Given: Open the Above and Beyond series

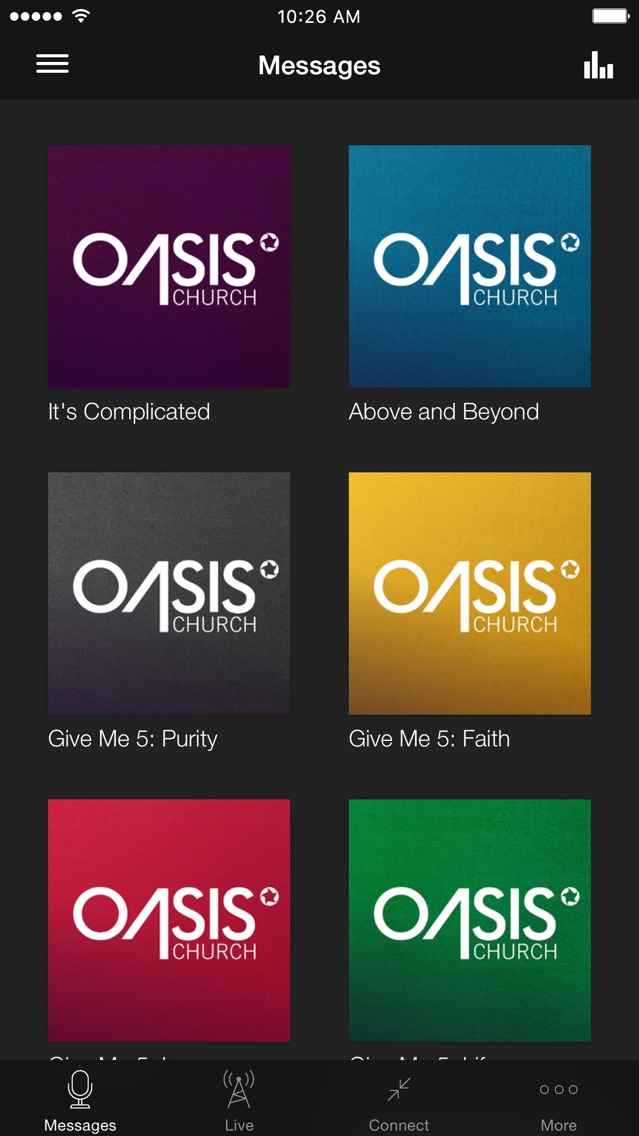Looking at the screenshot, I should click(469, 267).
